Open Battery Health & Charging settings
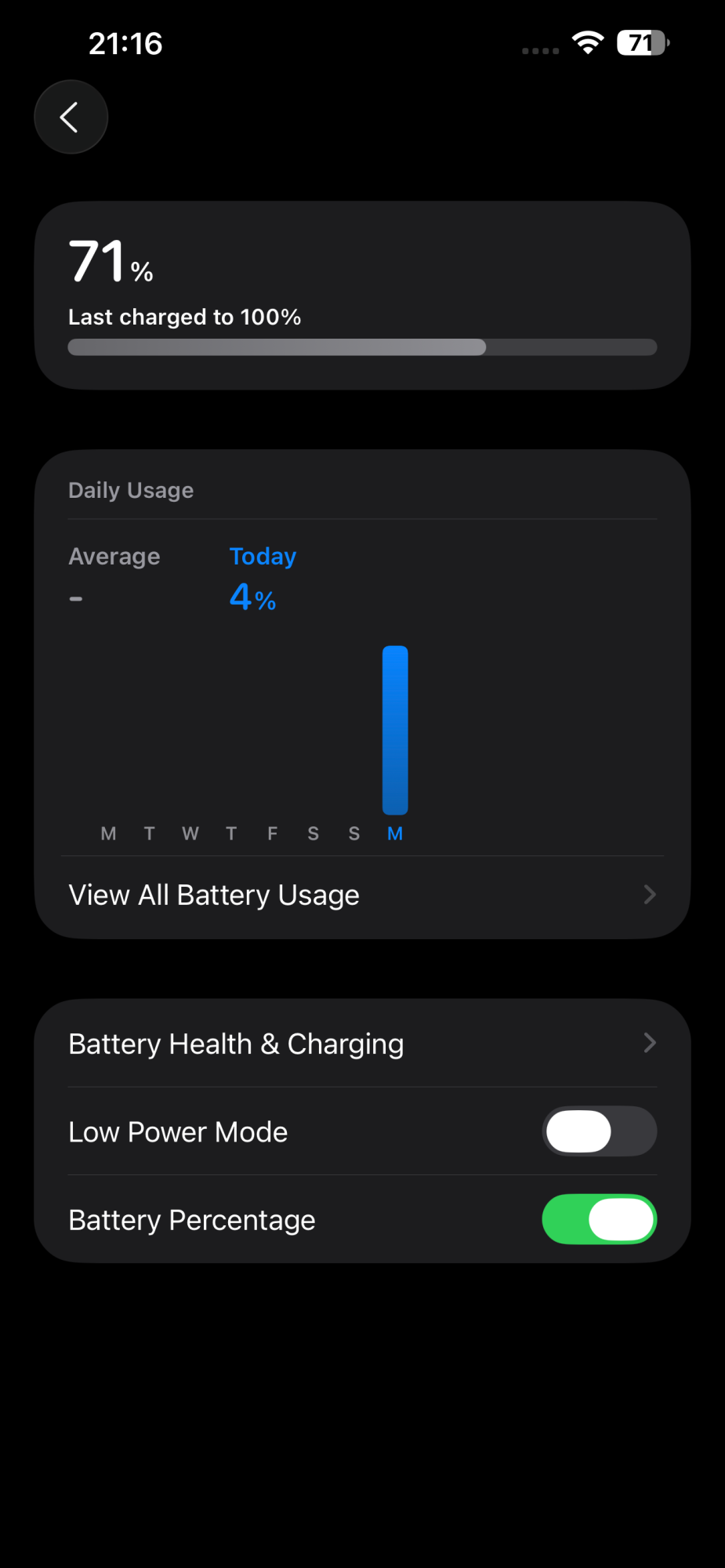Viewport: 725px width, 1568px height. tap(361, 1044)
